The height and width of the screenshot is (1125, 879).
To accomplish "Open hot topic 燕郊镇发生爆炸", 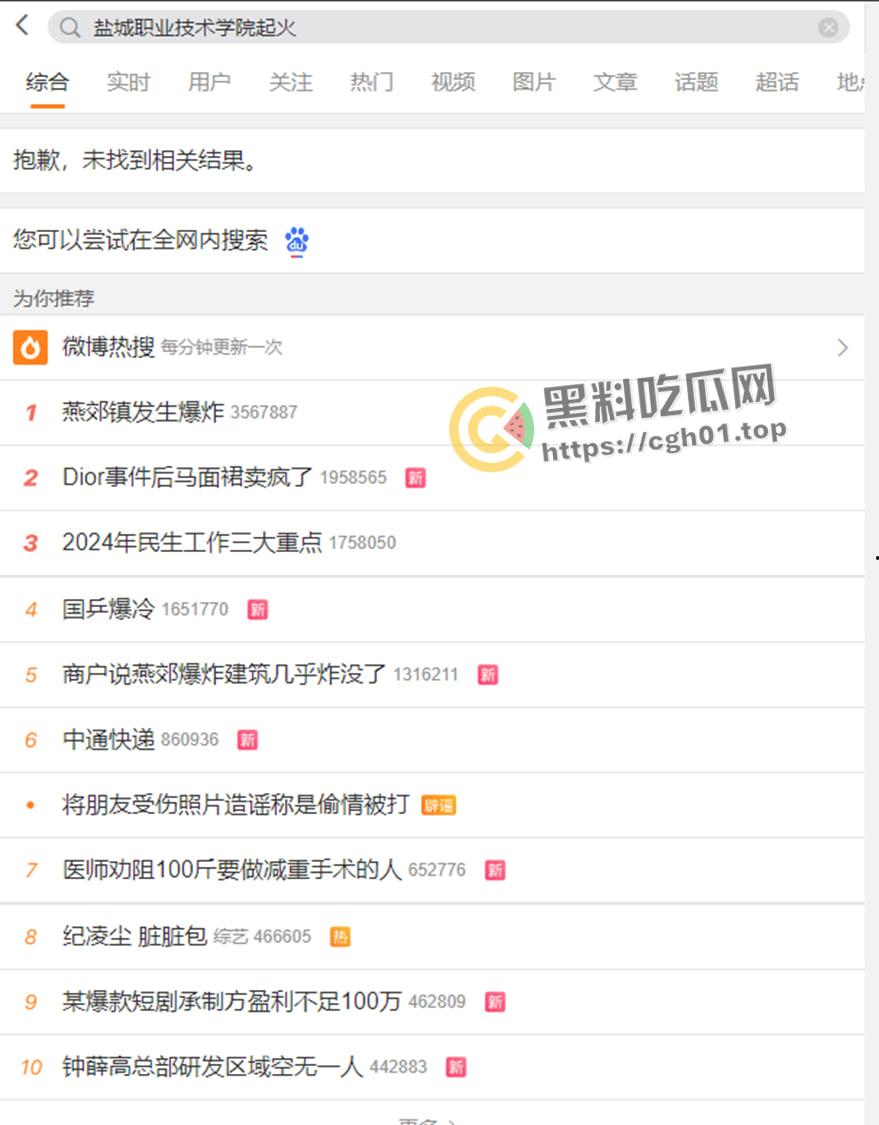I will click(143, 412).
